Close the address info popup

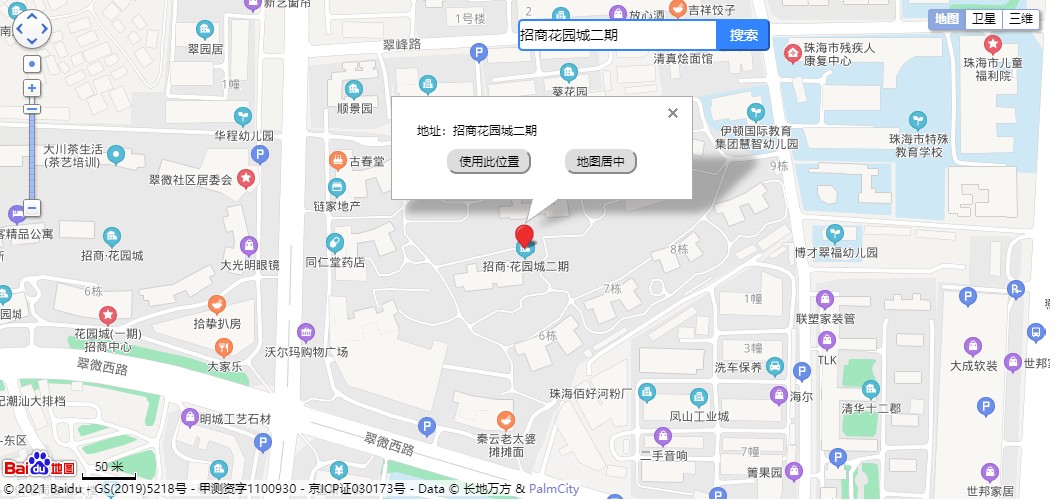pos(673,113)
